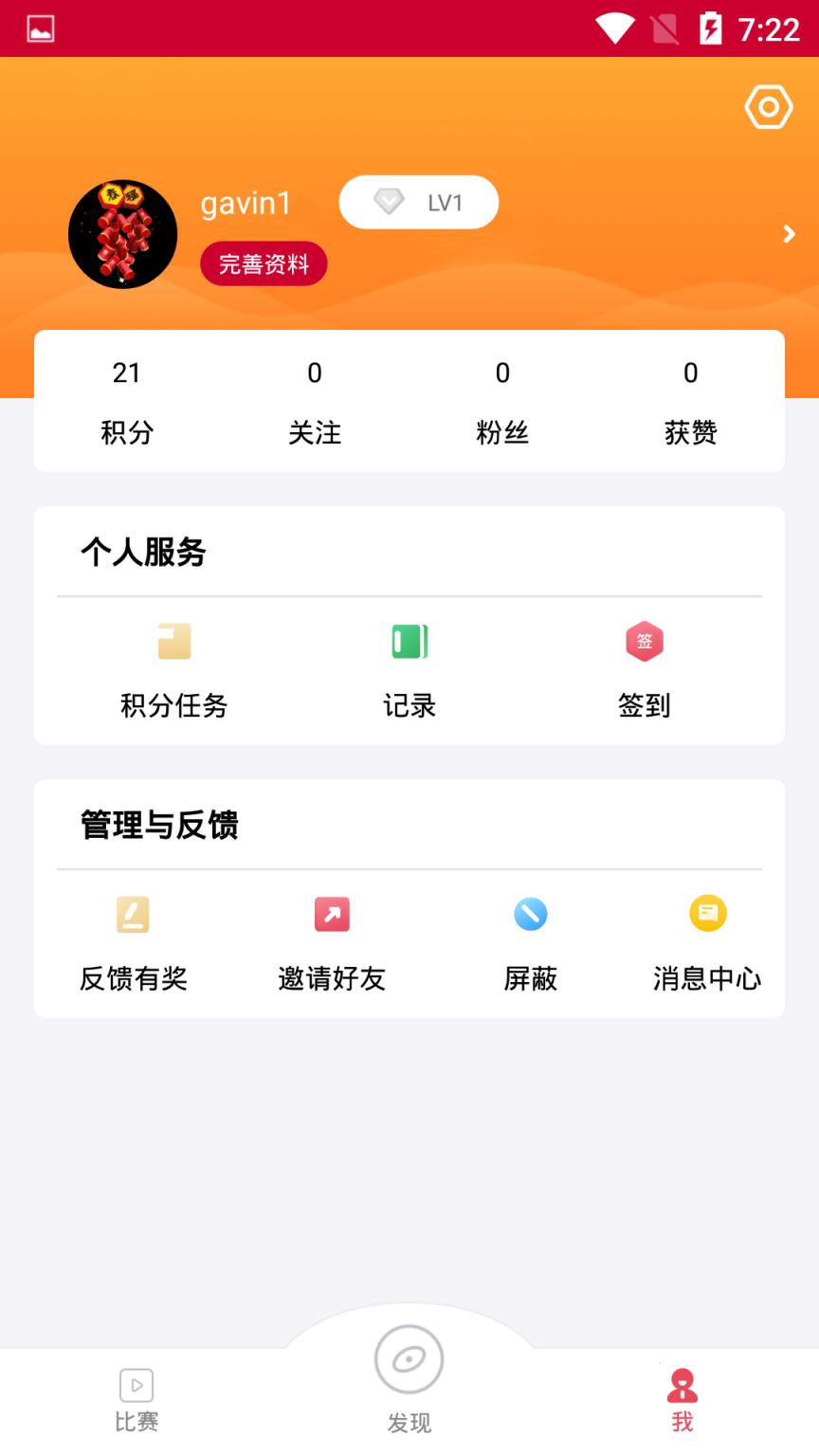
Task: Tap the gavin1 profile avatar
Action: pyautogui.click(x=122, y=234)
